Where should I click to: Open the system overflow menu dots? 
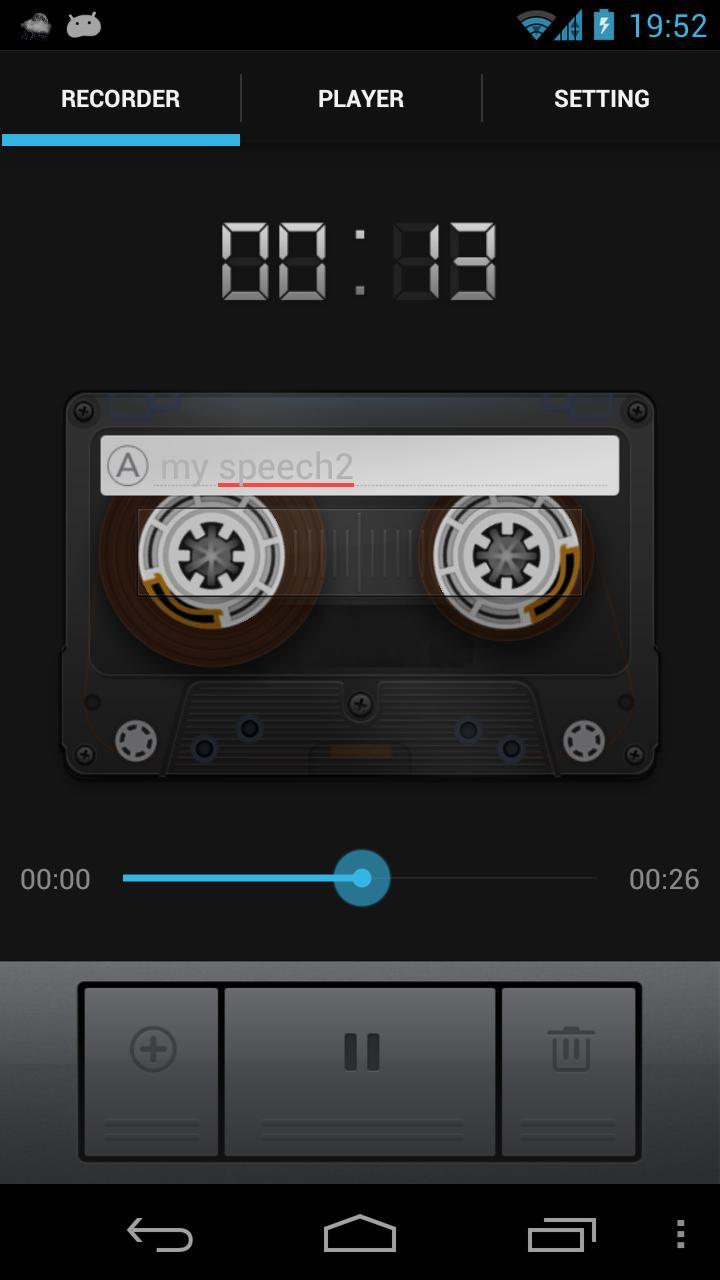[680, 1234]
